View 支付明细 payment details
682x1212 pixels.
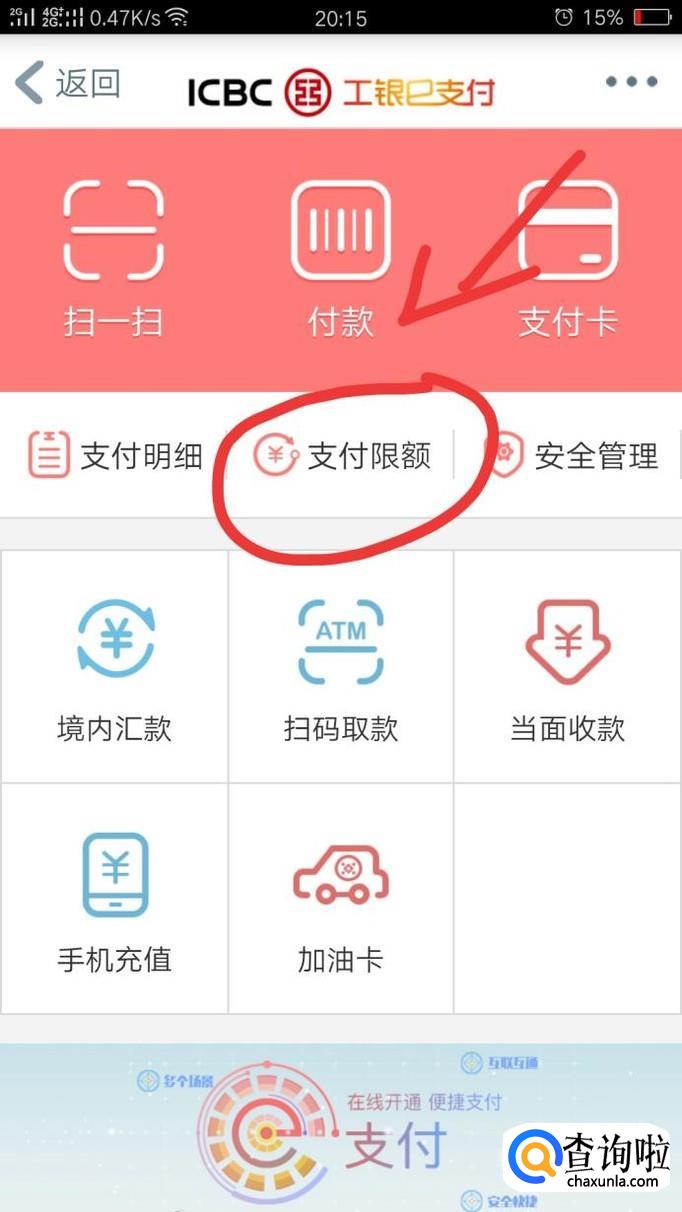coord(115,457)
